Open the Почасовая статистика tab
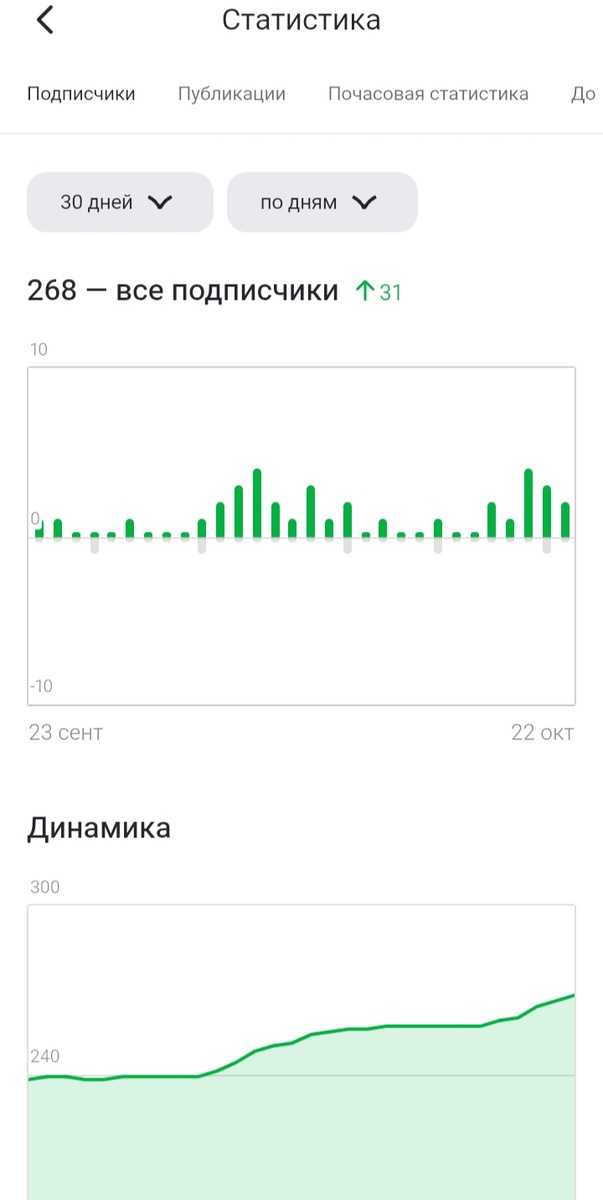The height and width of the screenshot is (1200, 603). tap(428, 94)
